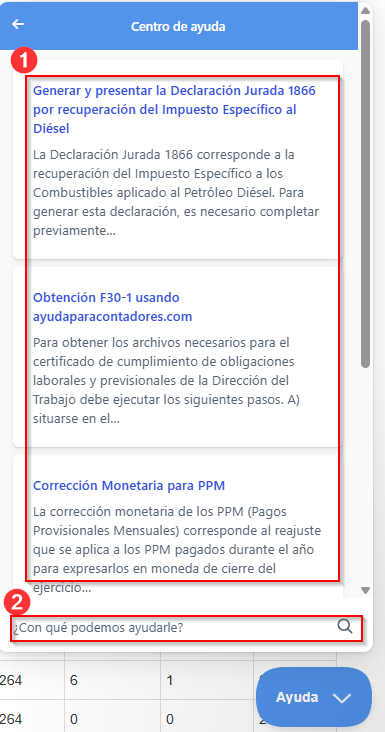Open the Corrección Monetaria para PPM article

click(x=129, y=486)
